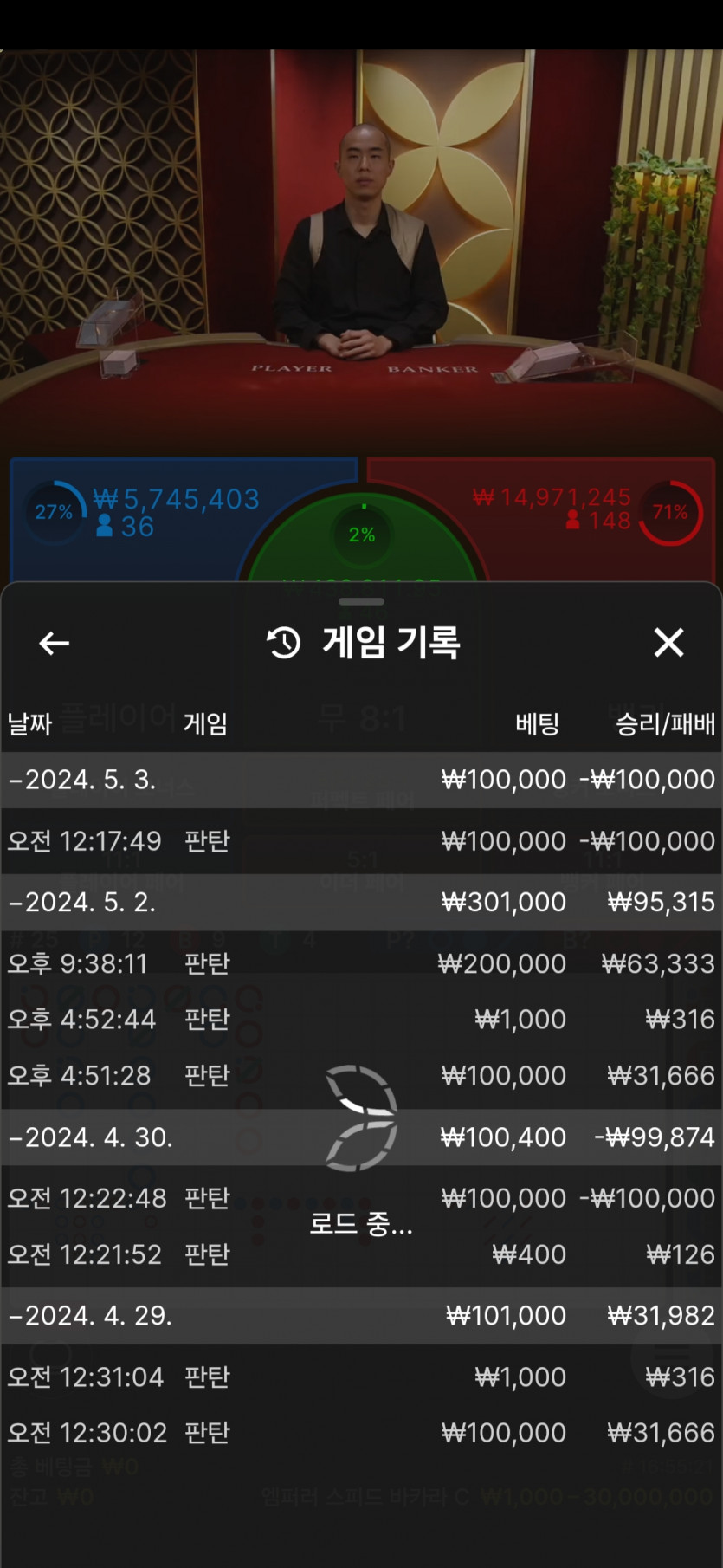This screenshot has height=1568, width=723.
Task: Select the 오후 4:51:28 game entry
Action: click(x=361, y=1076)
